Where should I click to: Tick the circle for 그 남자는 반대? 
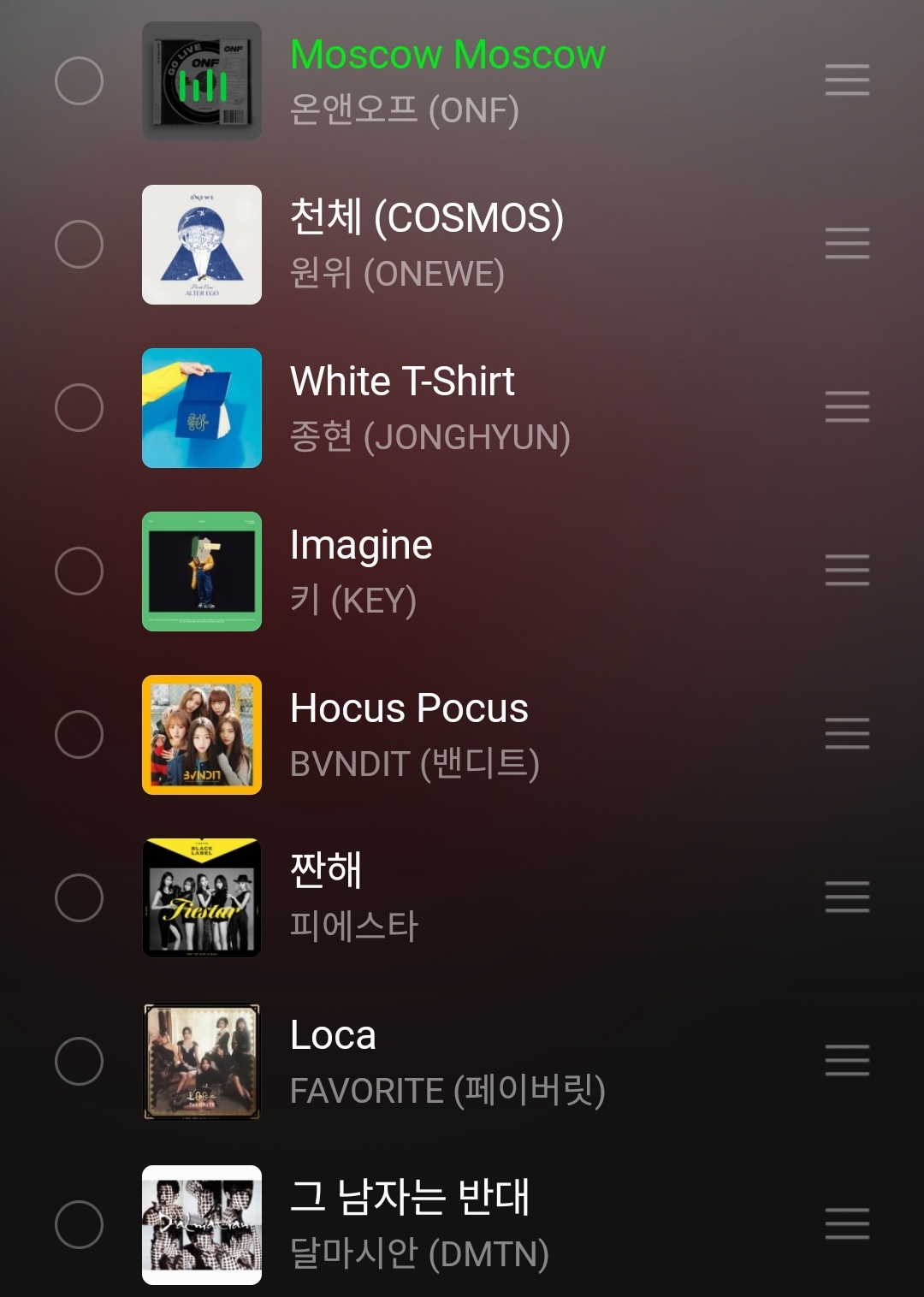(x=79, y=1225)
